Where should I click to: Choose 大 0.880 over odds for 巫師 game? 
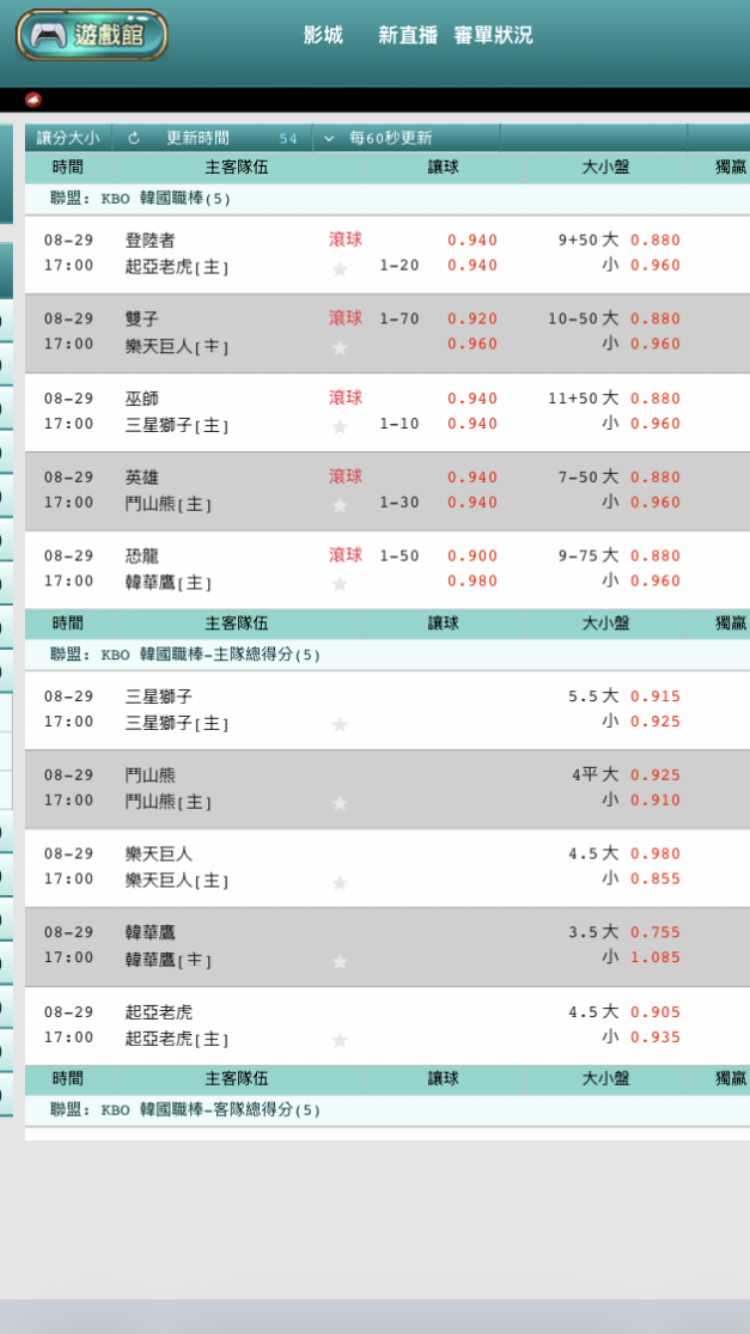pyautogui.click(x=655, y=398)
